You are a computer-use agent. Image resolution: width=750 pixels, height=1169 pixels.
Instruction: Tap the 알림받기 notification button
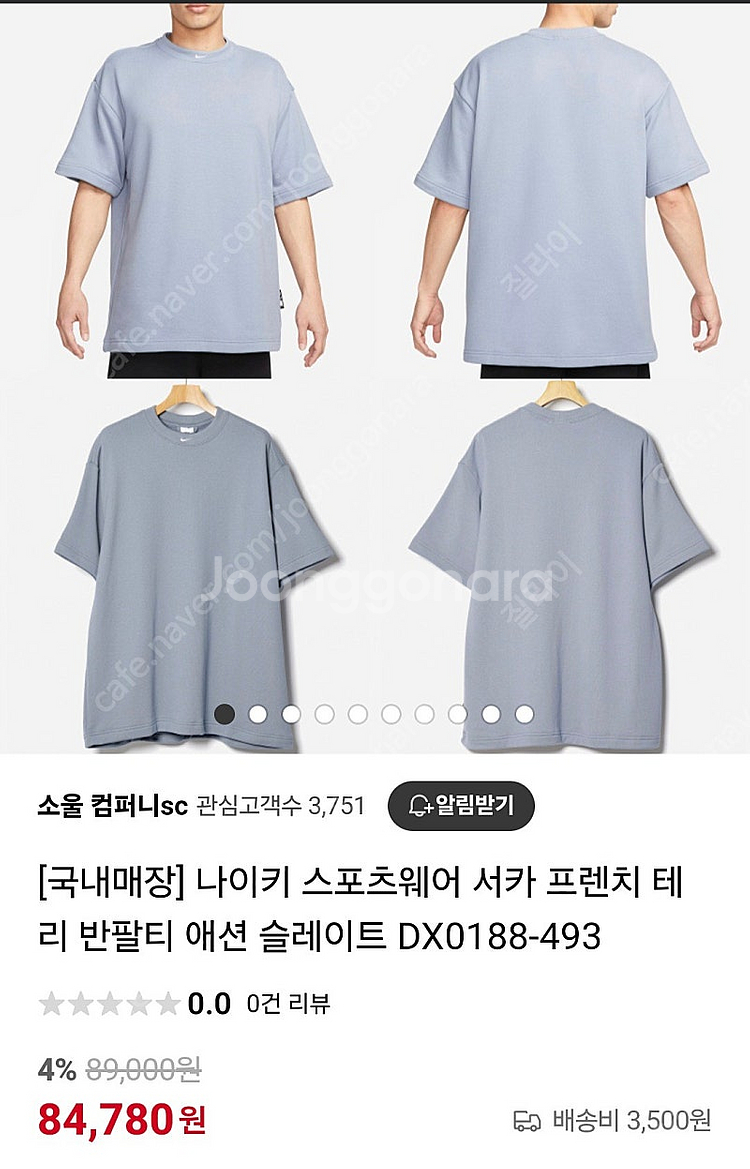461,806
